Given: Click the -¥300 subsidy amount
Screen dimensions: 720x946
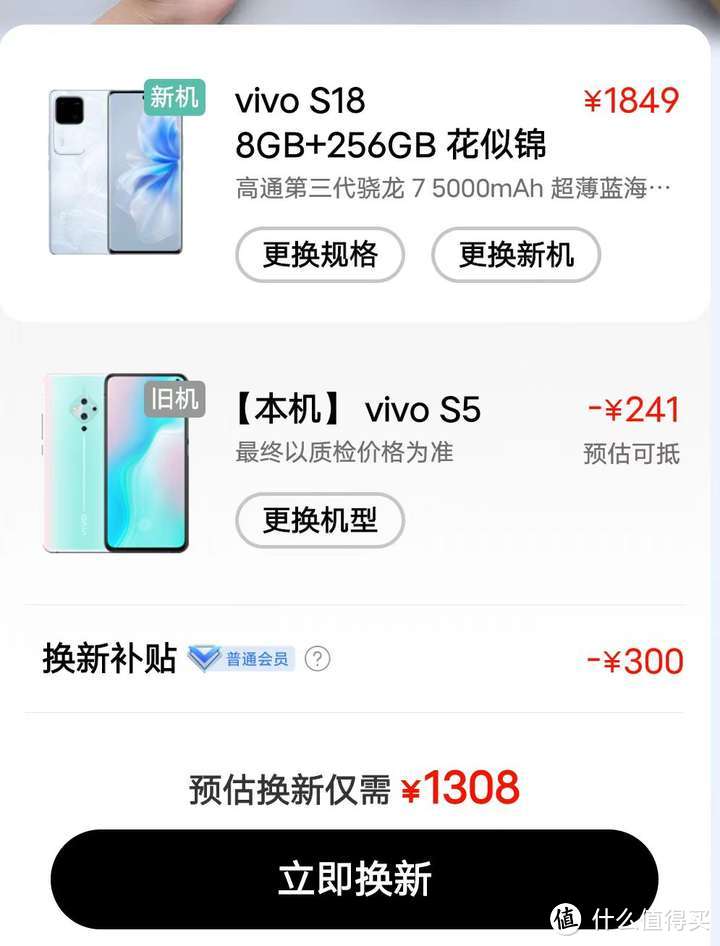Looking at the screenshot, I should (632, 661).
